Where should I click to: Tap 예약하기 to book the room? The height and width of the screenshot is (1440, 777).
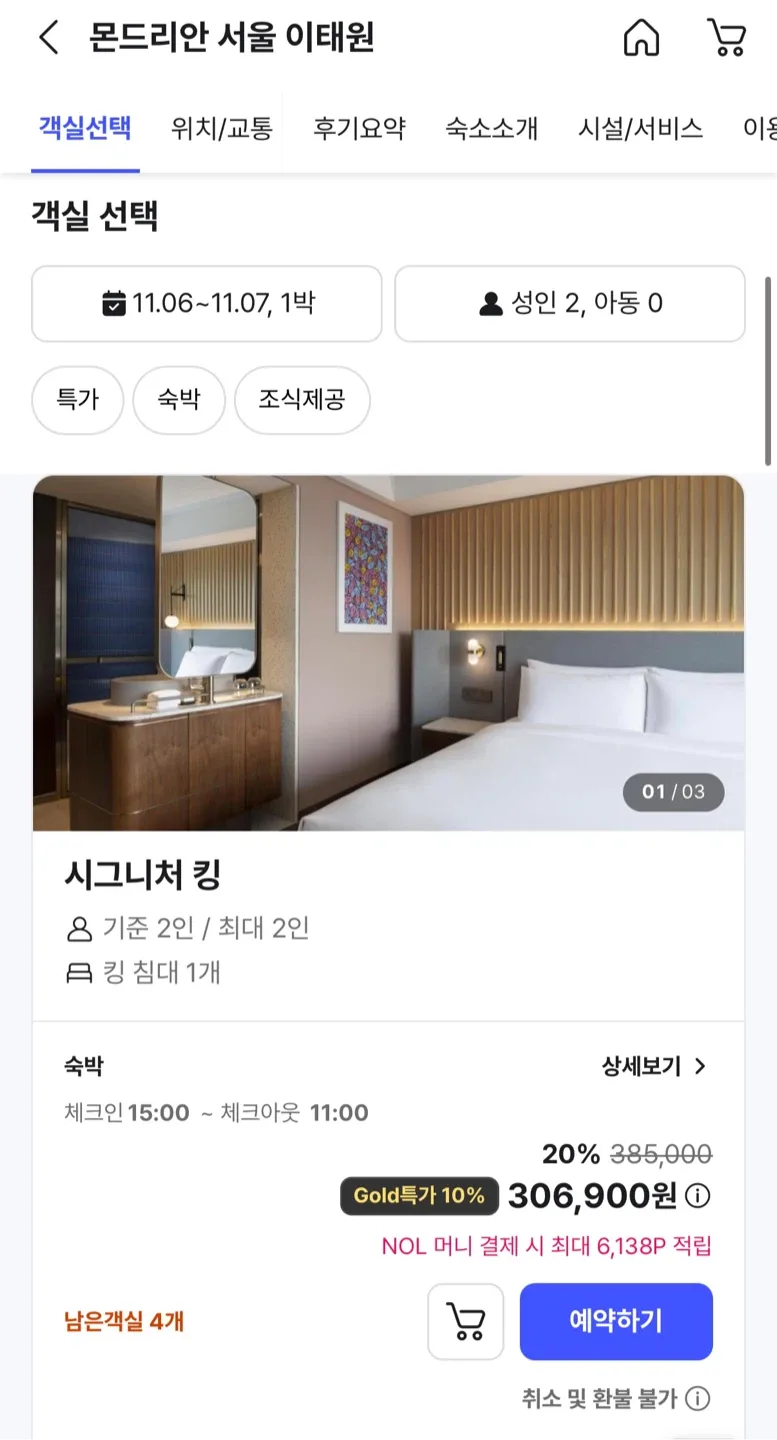coord(616,1321)
